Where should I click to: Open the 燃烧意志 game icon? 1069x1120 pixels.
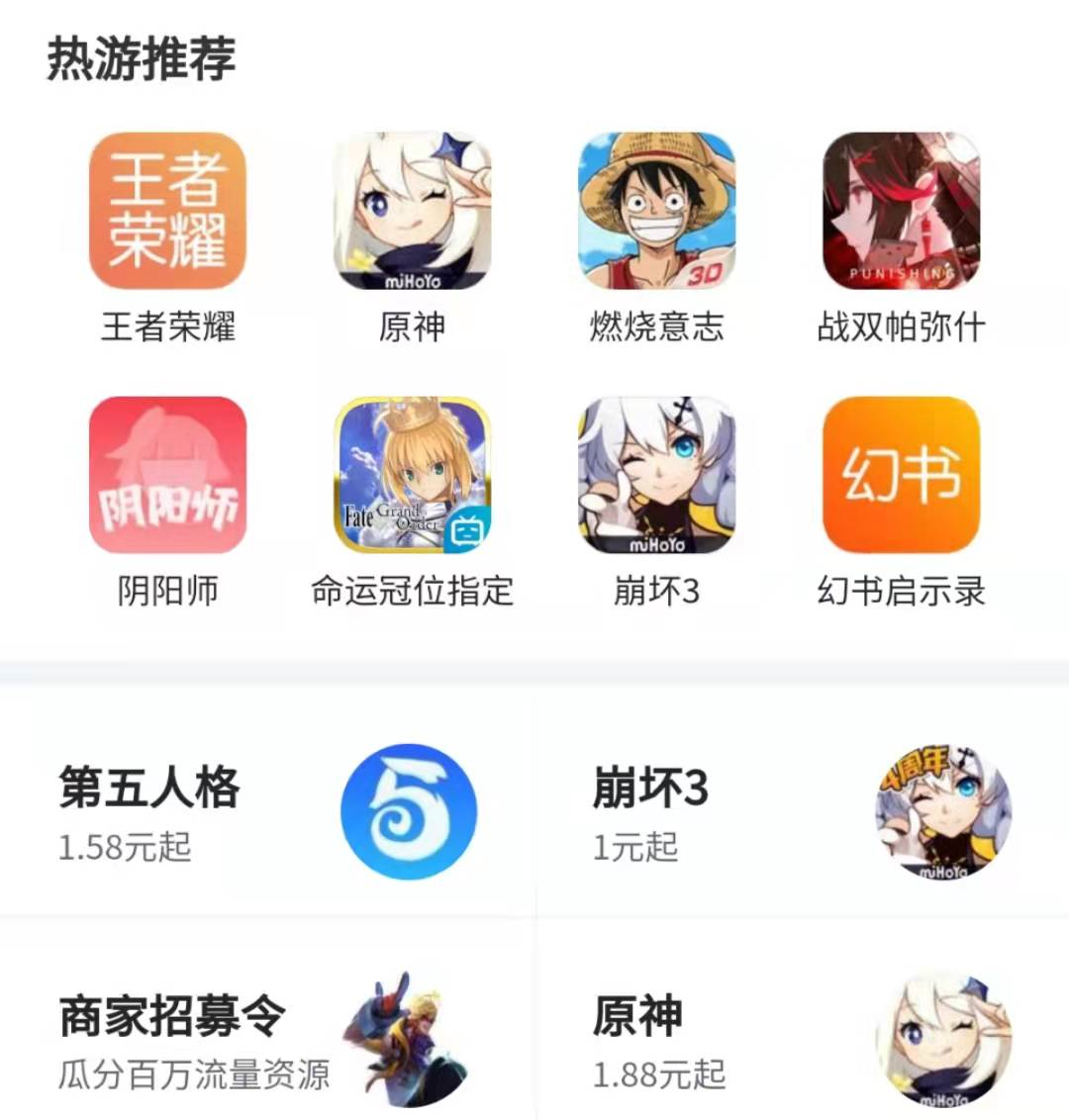pyautogui.click(x=656, y=211)
